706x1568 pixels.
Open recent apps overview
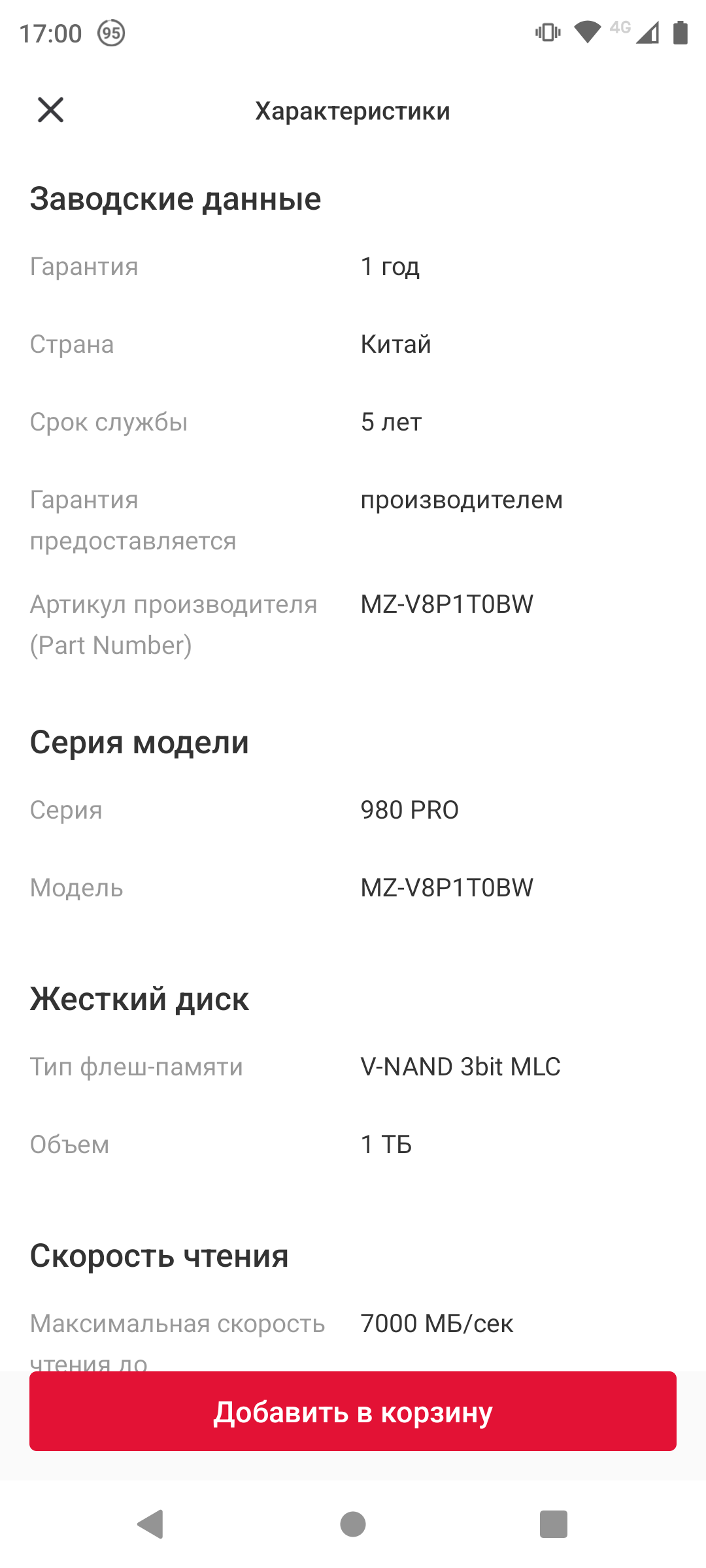tap(553, 1524)
